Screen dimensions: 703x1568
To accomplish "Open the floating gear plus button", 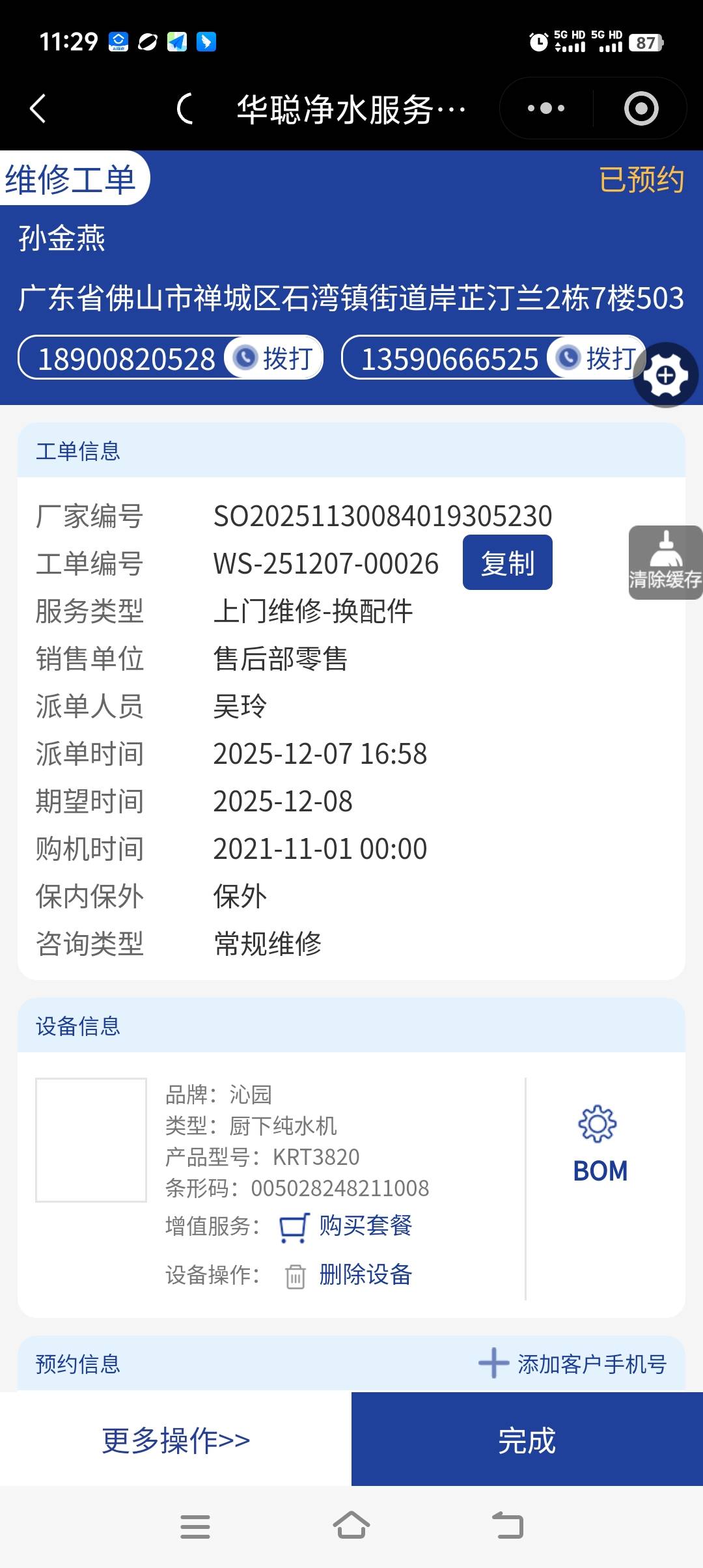I will tap(665, 375).
